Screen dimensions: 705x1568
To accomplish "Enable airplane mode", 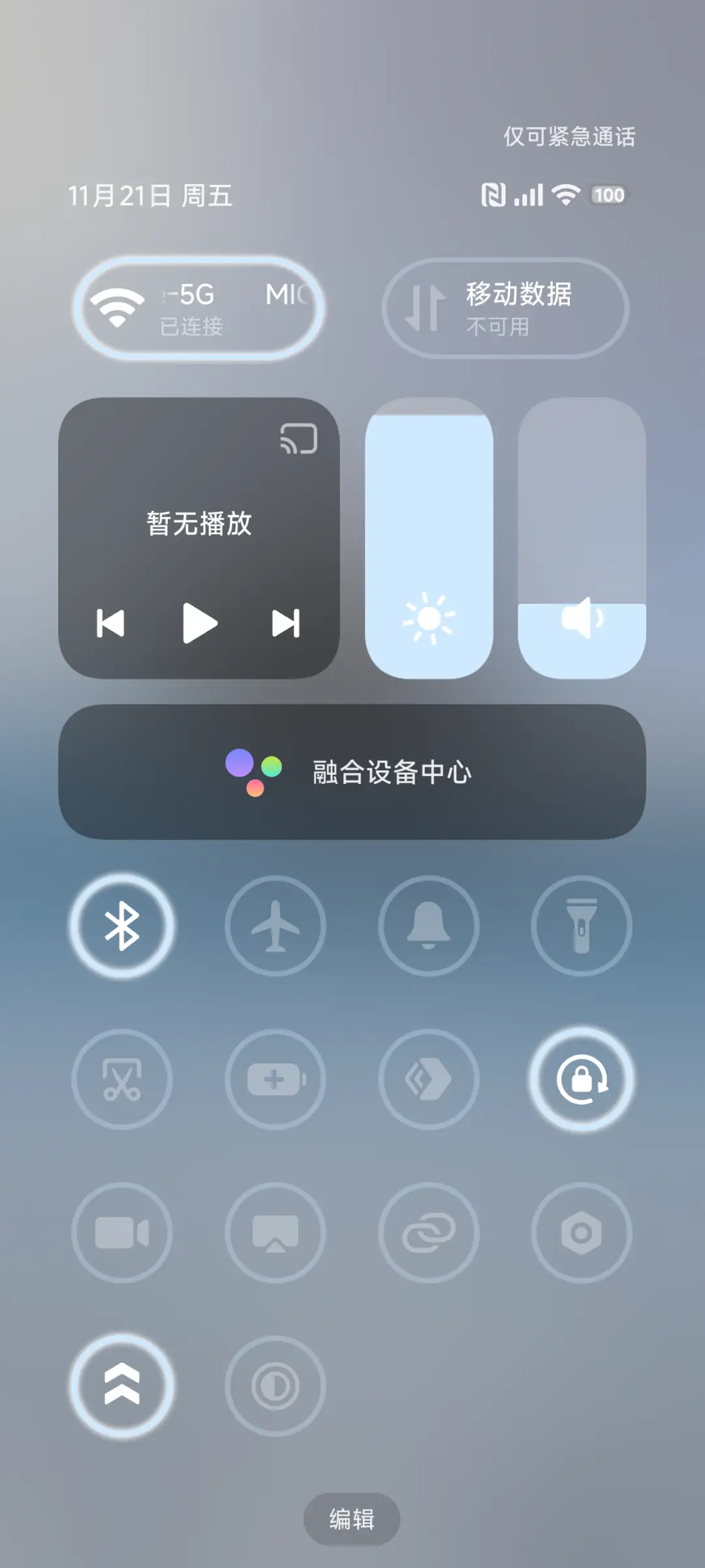I will click(275, 927).
